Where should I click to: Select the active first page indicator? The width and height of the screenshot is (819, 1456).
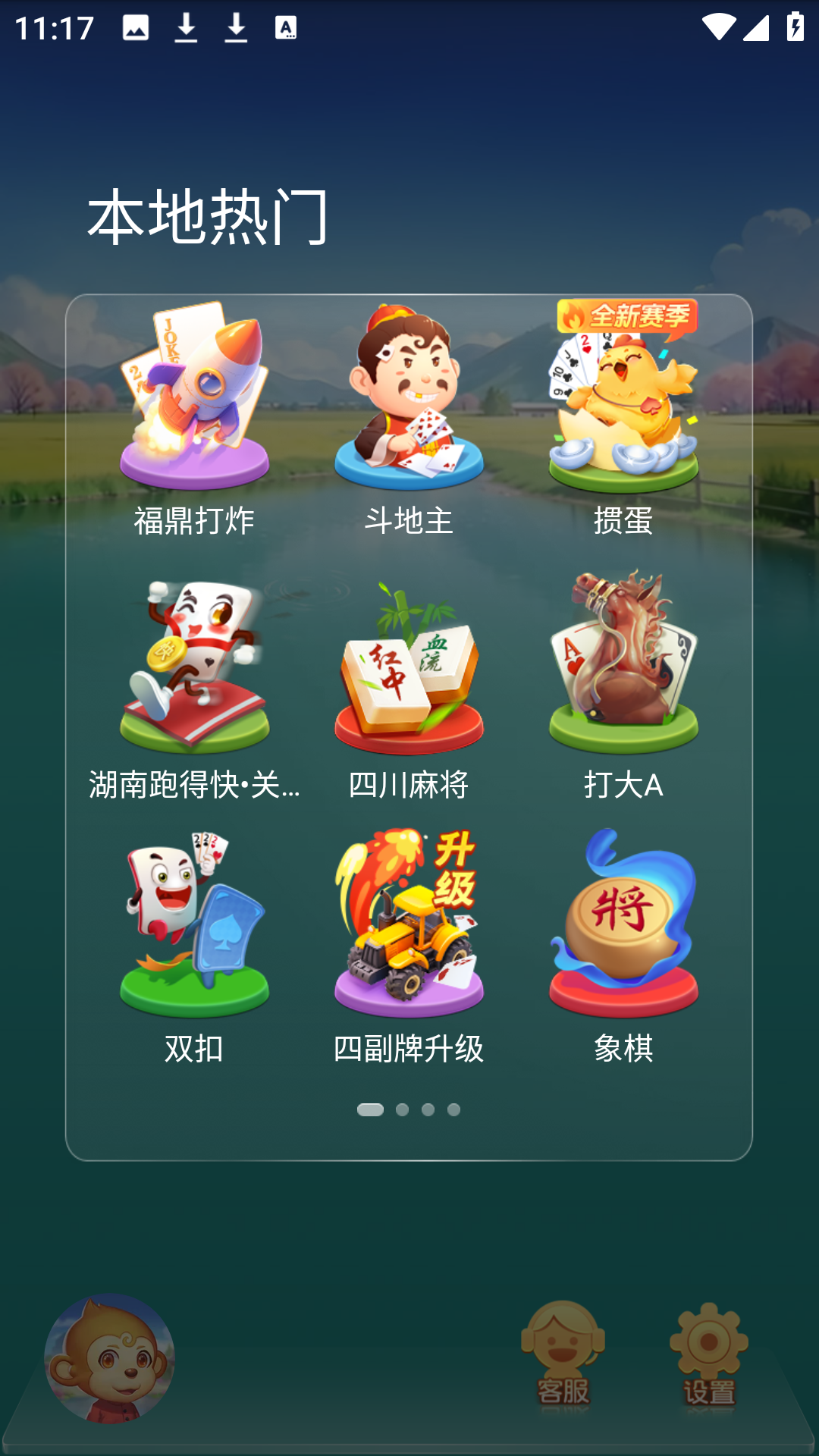[x=372, y=1109]
